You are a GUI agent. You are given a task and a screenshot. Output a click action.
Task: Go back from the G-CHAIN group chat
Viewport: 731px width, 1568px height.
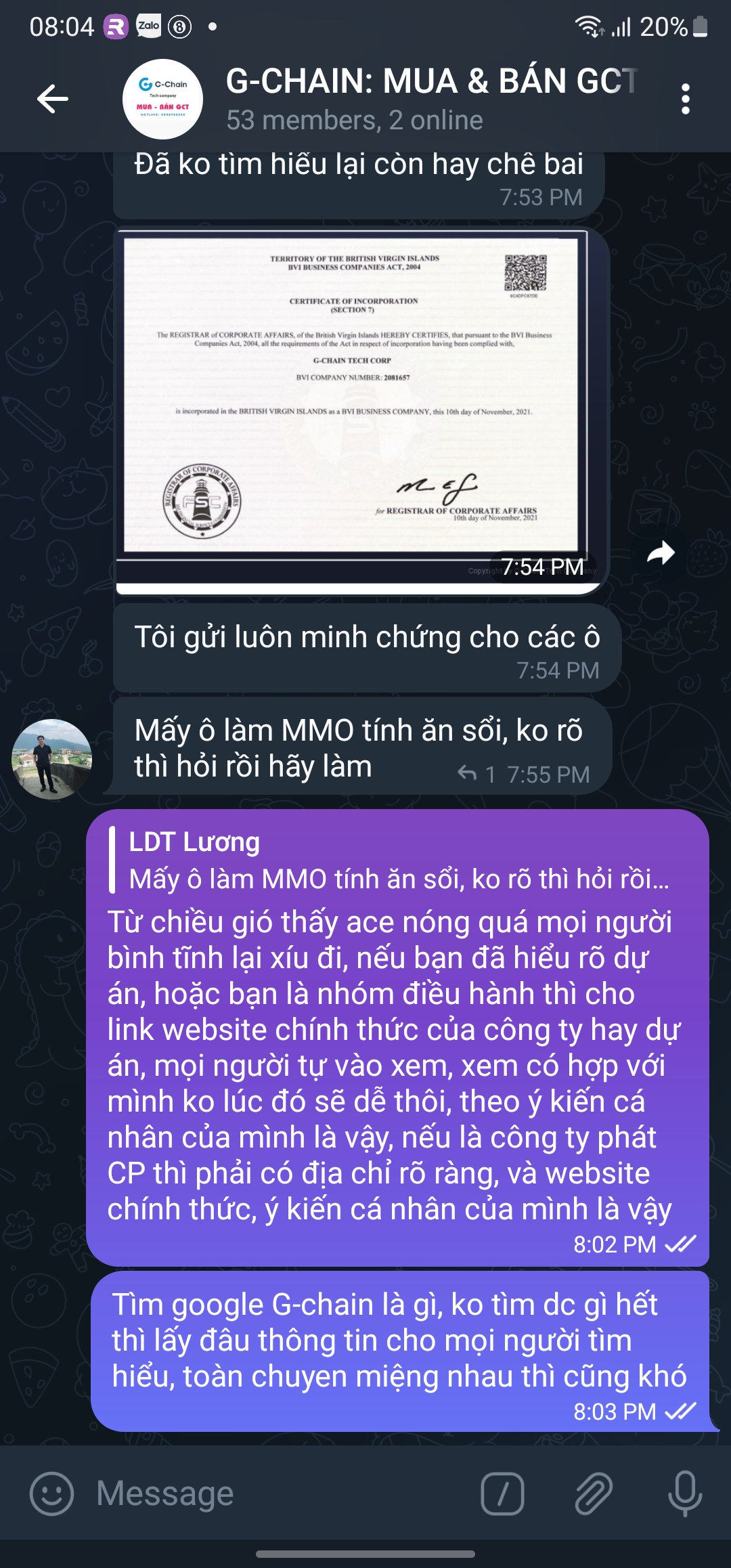(53, 100)
